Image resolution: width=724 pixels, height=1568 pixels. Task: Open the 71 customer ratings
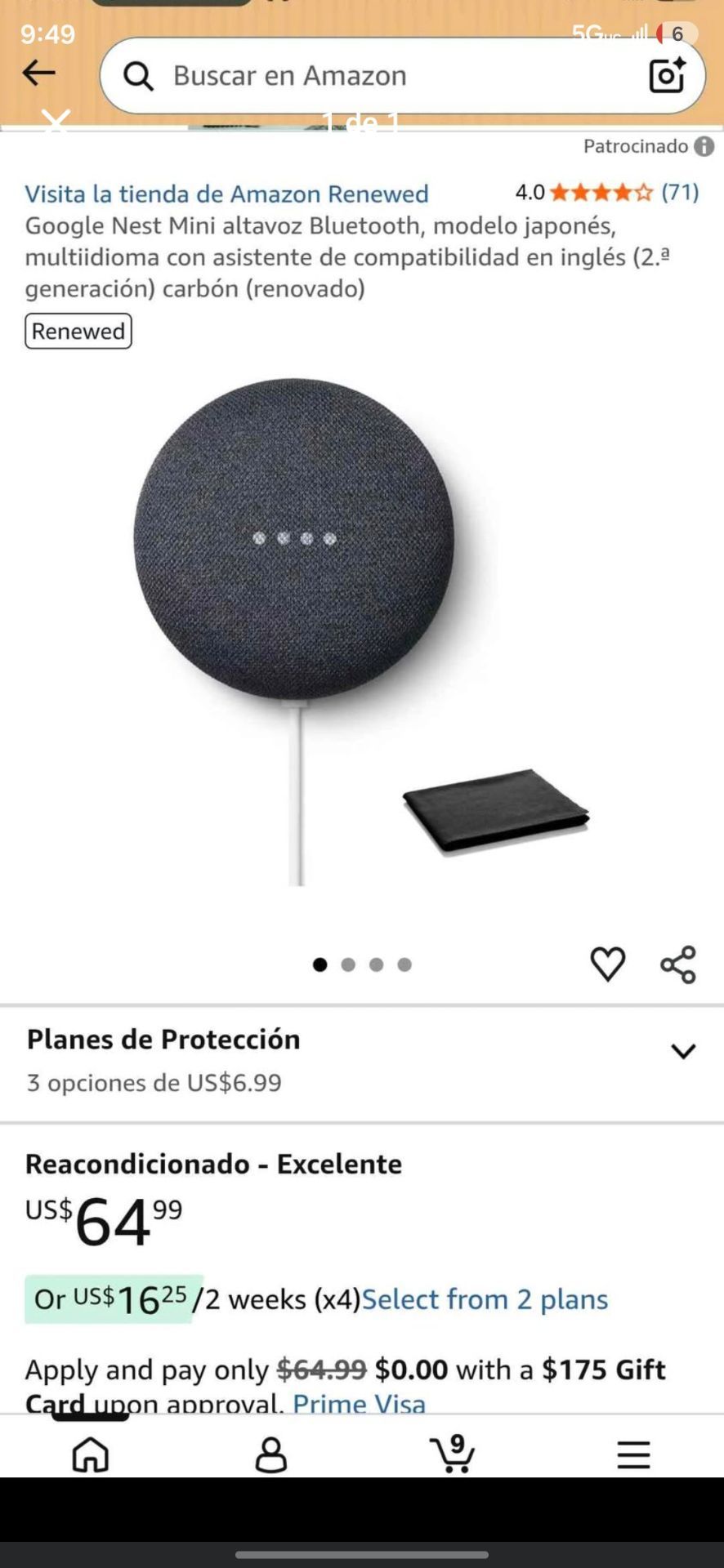(680, 192)
